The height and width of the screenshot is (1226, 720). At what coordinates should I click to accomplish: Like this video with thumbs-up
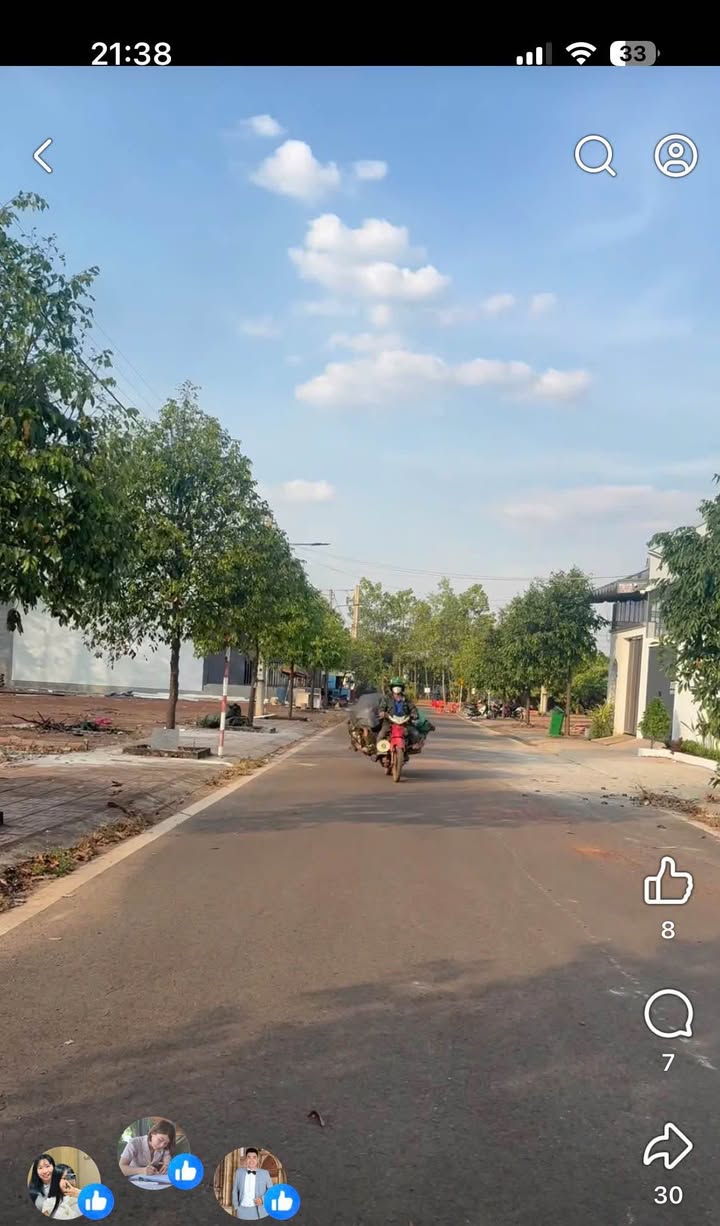coord(668,882)
